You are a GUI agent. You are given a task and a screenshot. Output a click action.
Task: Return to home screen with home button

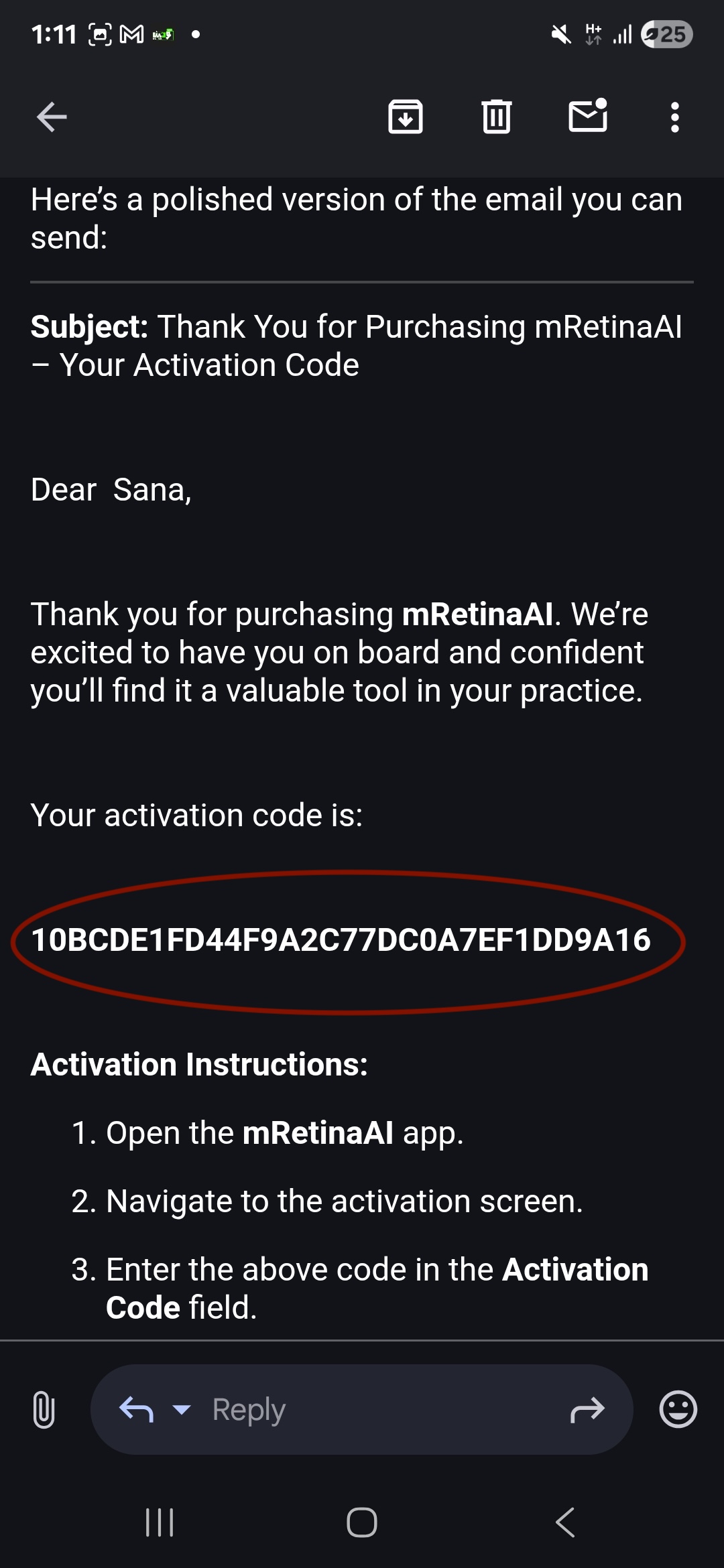coord(361,1523)
